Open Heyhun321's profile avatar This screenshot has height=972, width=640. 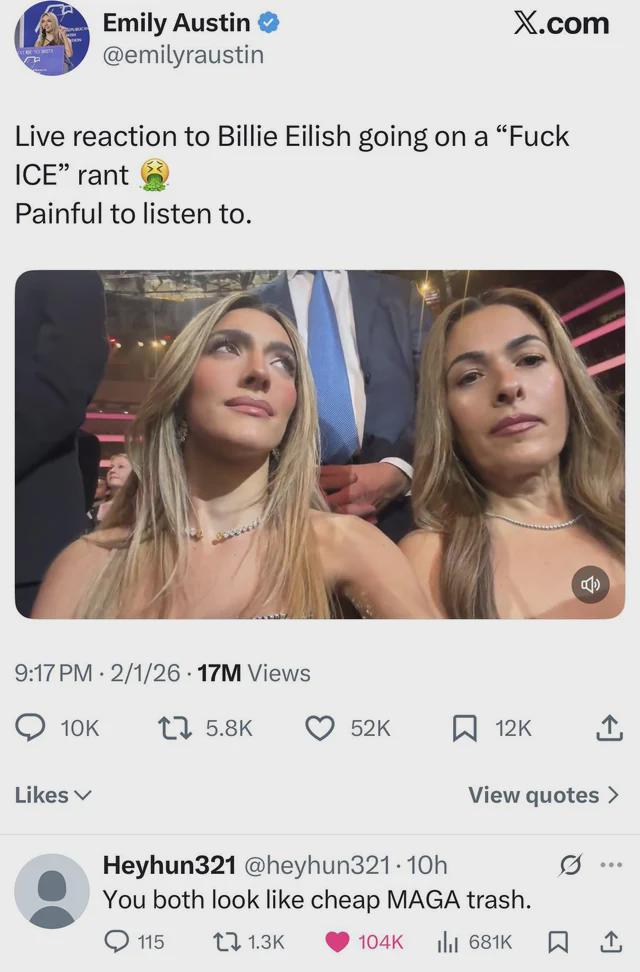pyautogui.click(x=52, y=890)
